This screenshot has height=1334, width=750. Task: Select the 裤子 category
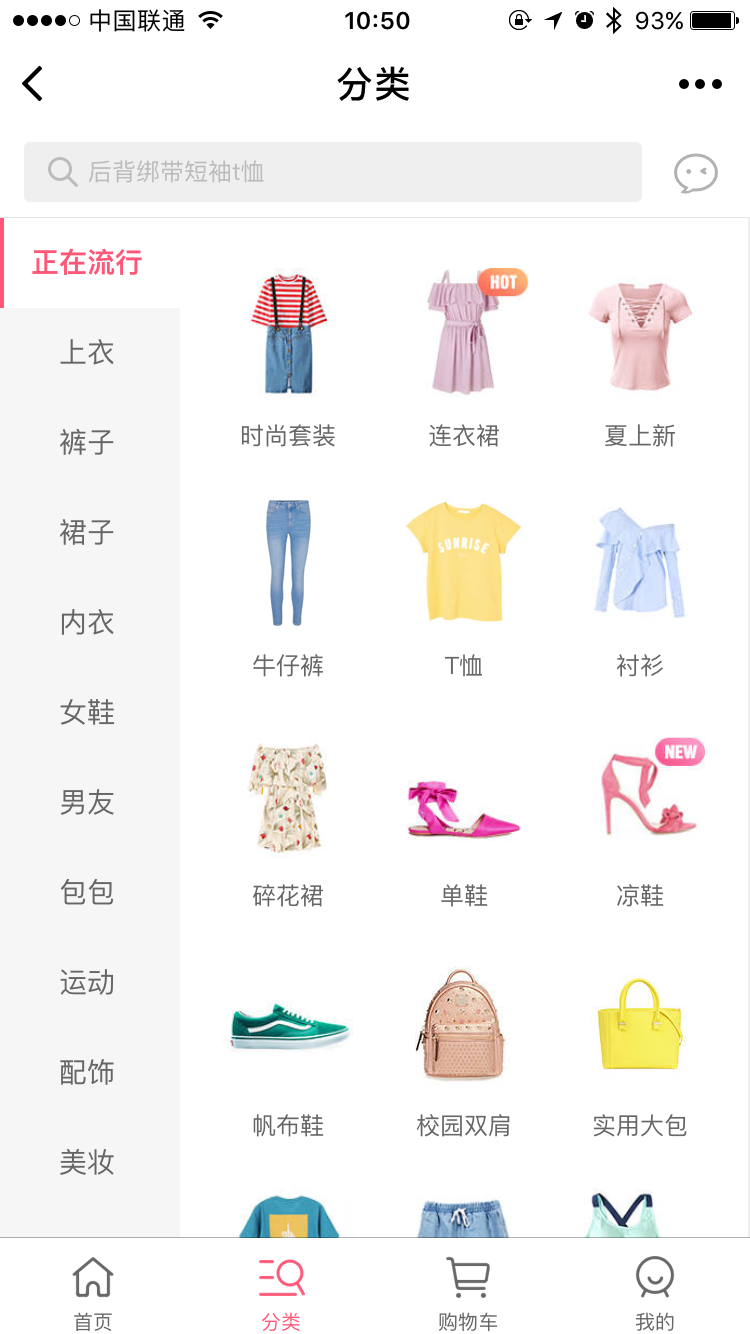pyautogui.click(x=88, y=442)
